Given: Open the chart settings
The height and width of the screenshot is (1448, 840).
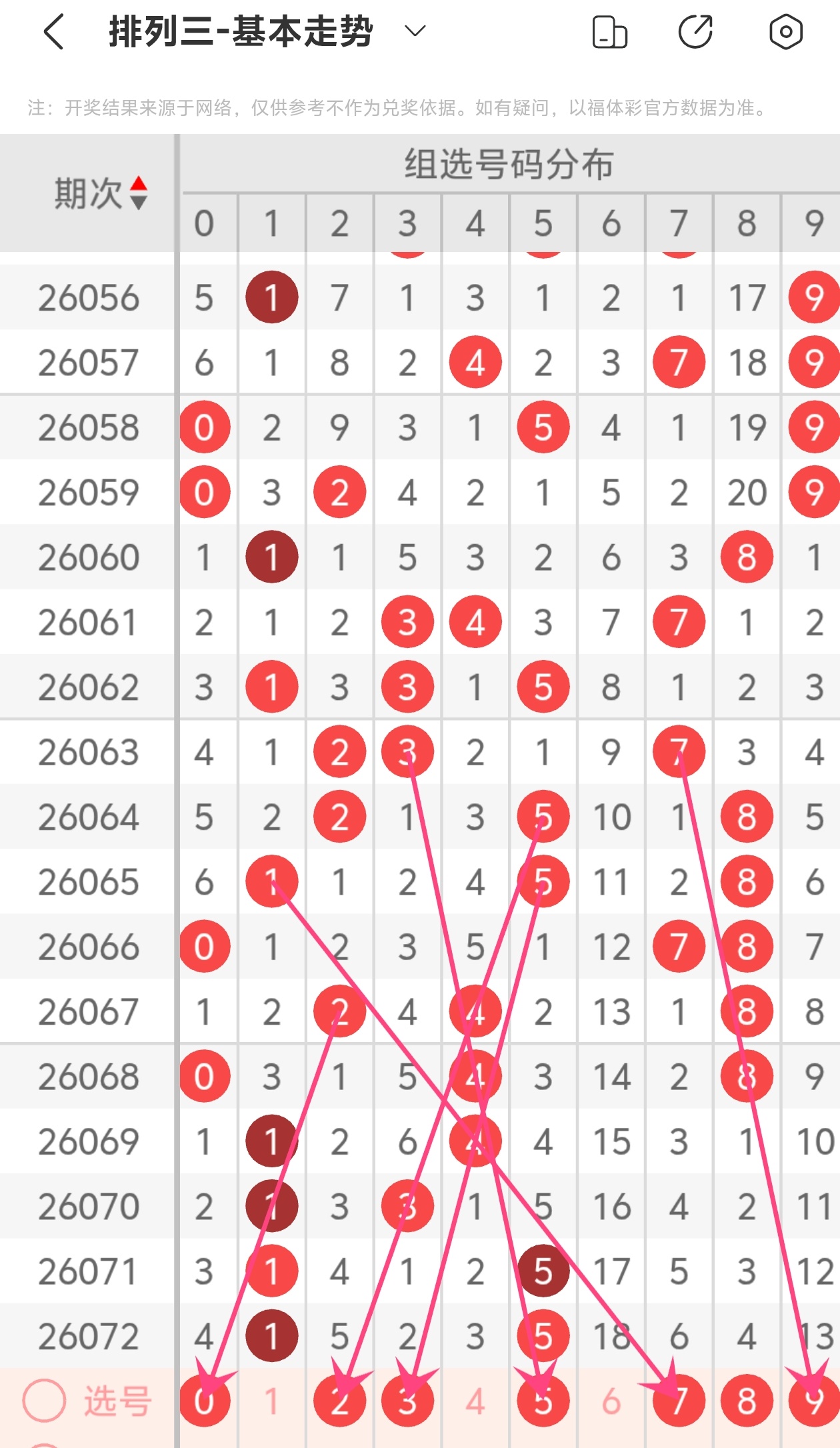Looking at the screenshot, I should click(785, 32).
